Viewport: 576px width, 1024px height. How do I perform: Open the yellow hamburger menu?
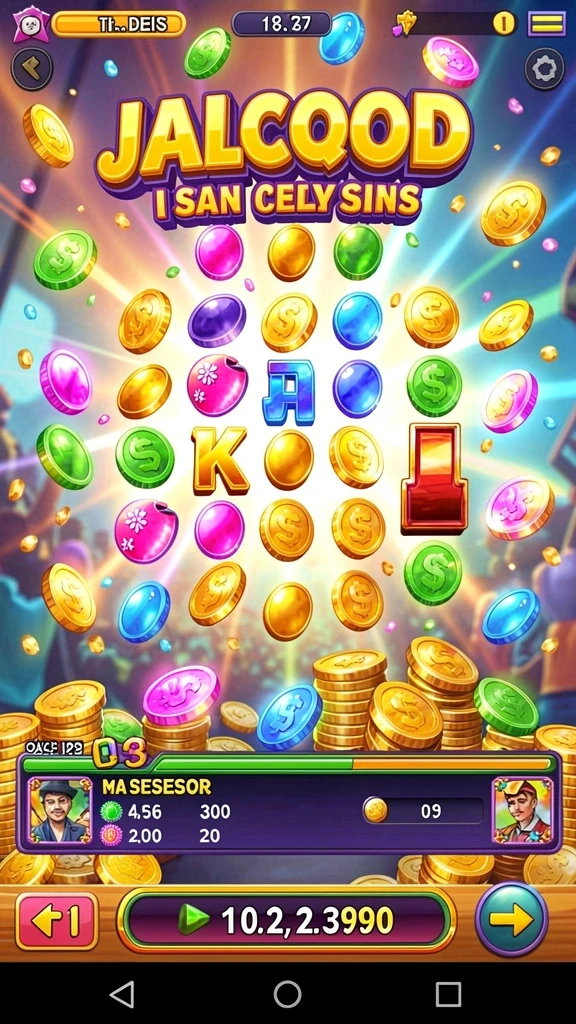[x=546, y=24]
